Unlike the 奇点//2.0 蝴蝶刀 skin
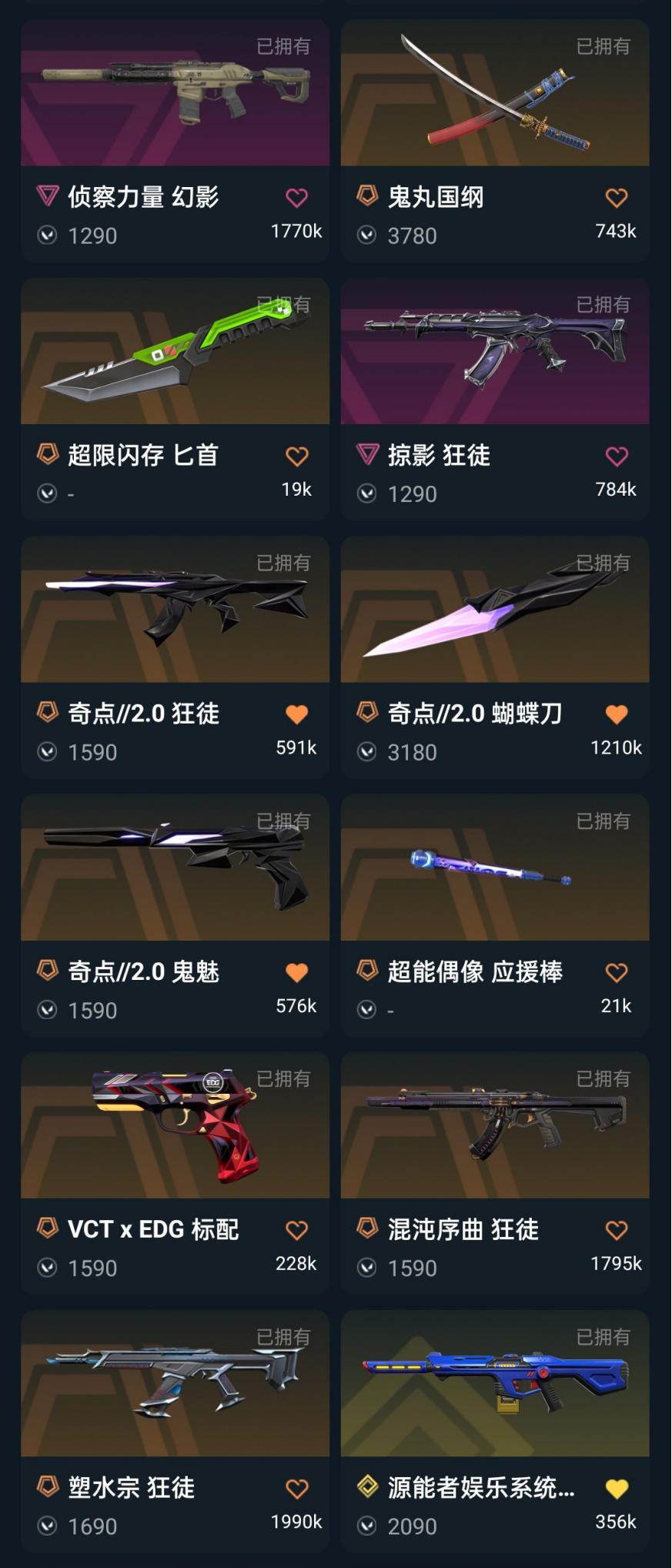Image resolution: width=672 pixels, height=1568 pixels. (616, 714)
